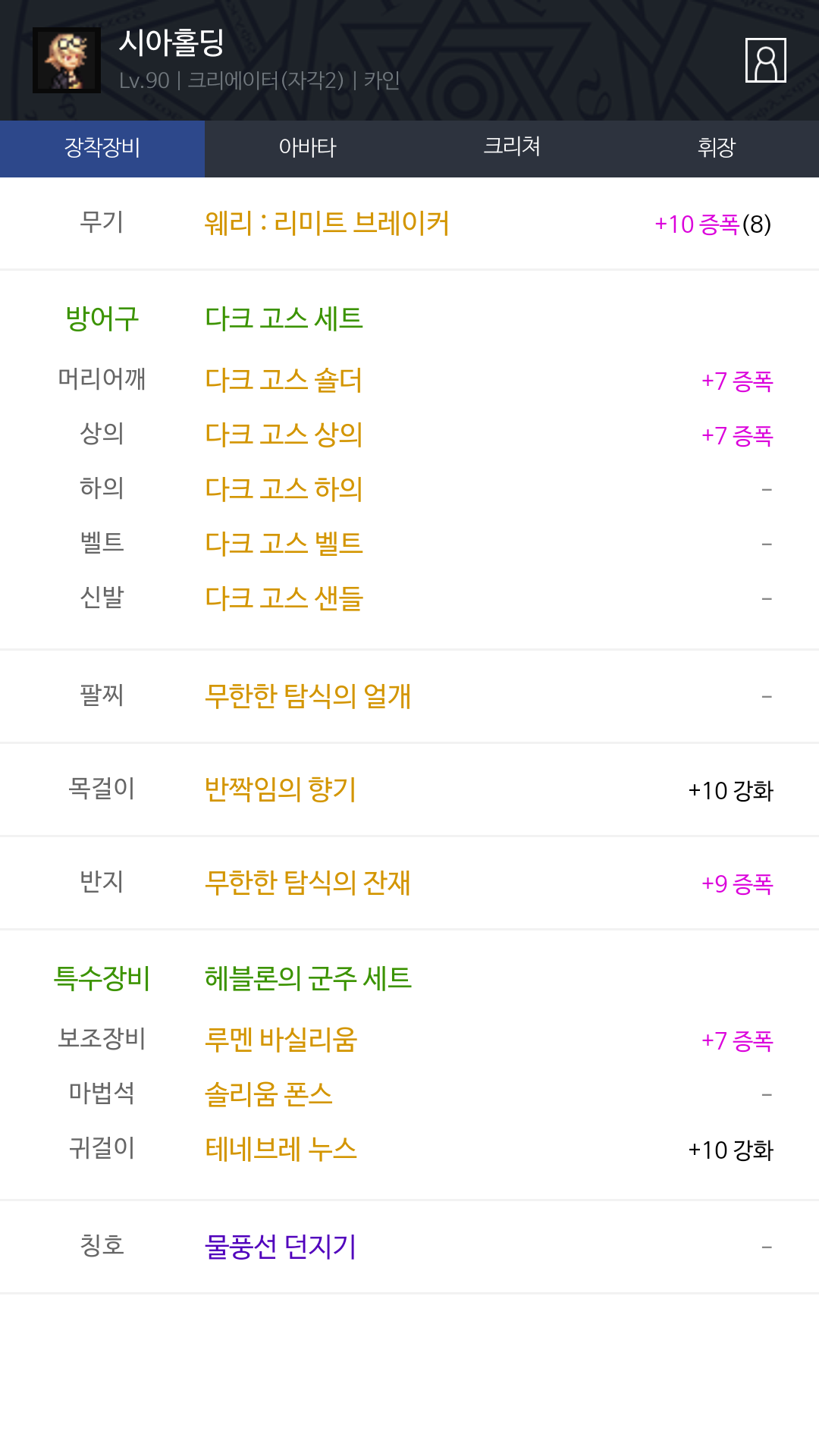Viewport: 819px width, 1456px height.
Task: View details of 다크 고스 숄더
Action: 284,380
